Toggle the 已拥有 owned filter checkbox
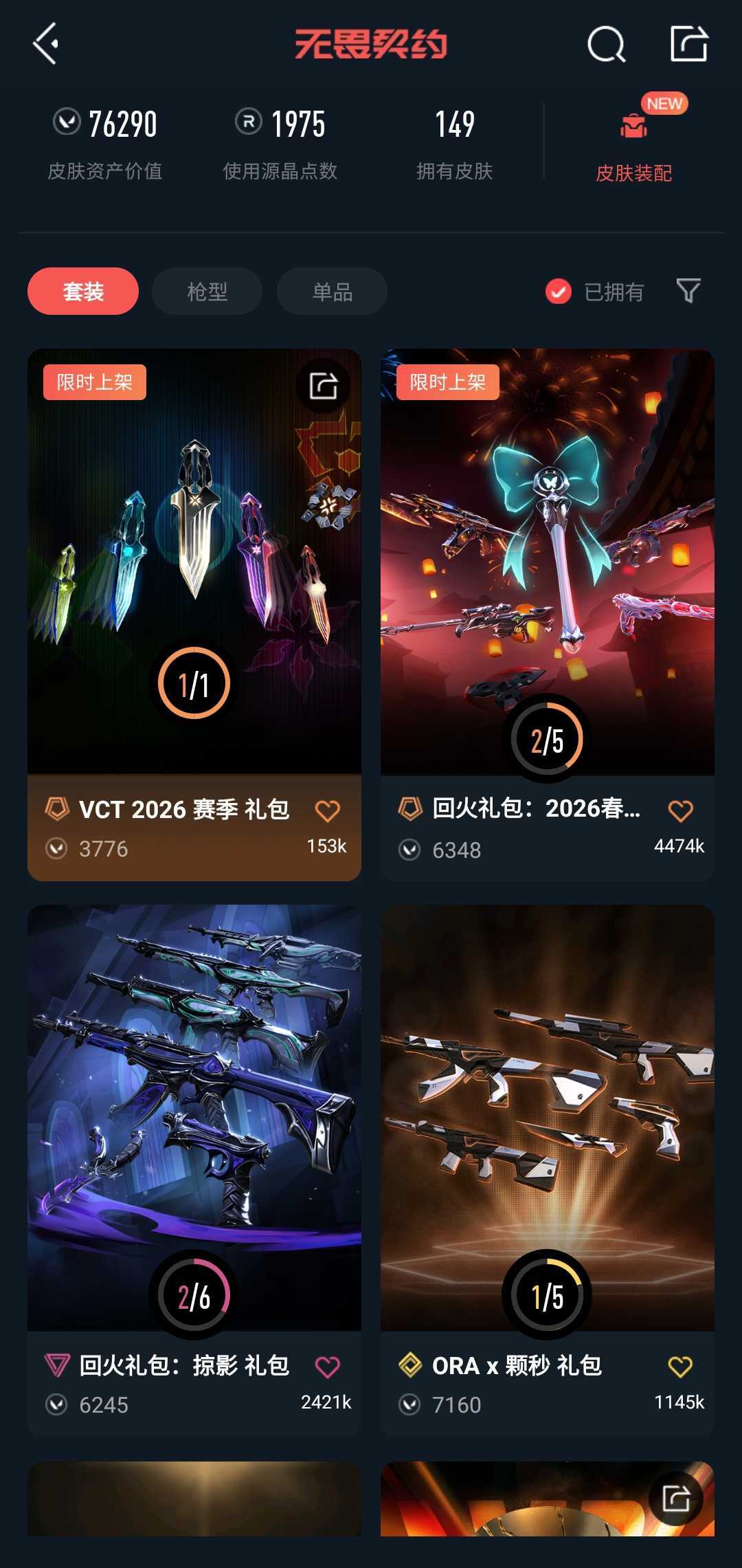The width and height of the screenshot is (742, 1568). [559, 291]
